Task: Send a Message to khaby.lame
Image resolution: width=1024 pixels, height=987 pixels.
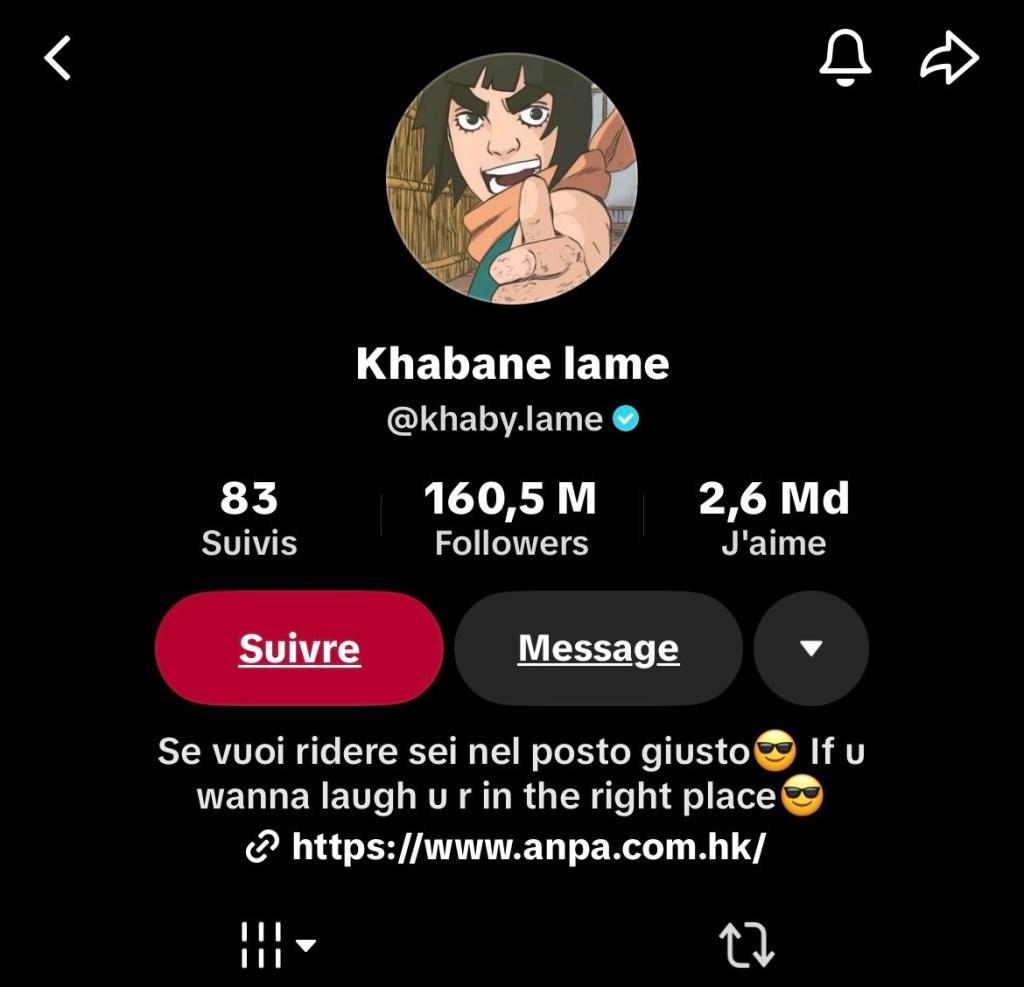Action: click(598, 649)
